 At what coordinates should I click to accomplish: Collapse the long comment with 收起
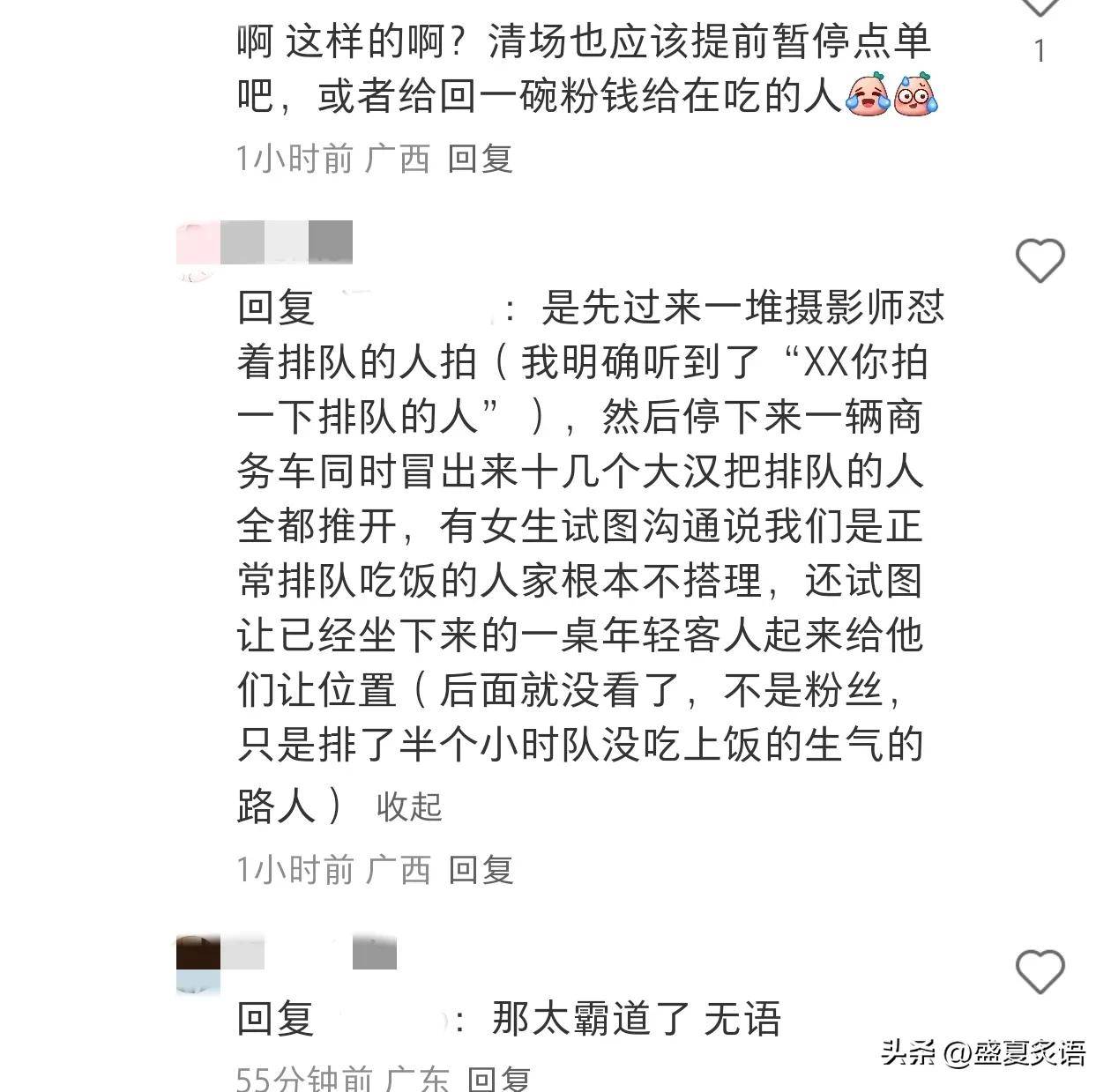click(408, 806)
